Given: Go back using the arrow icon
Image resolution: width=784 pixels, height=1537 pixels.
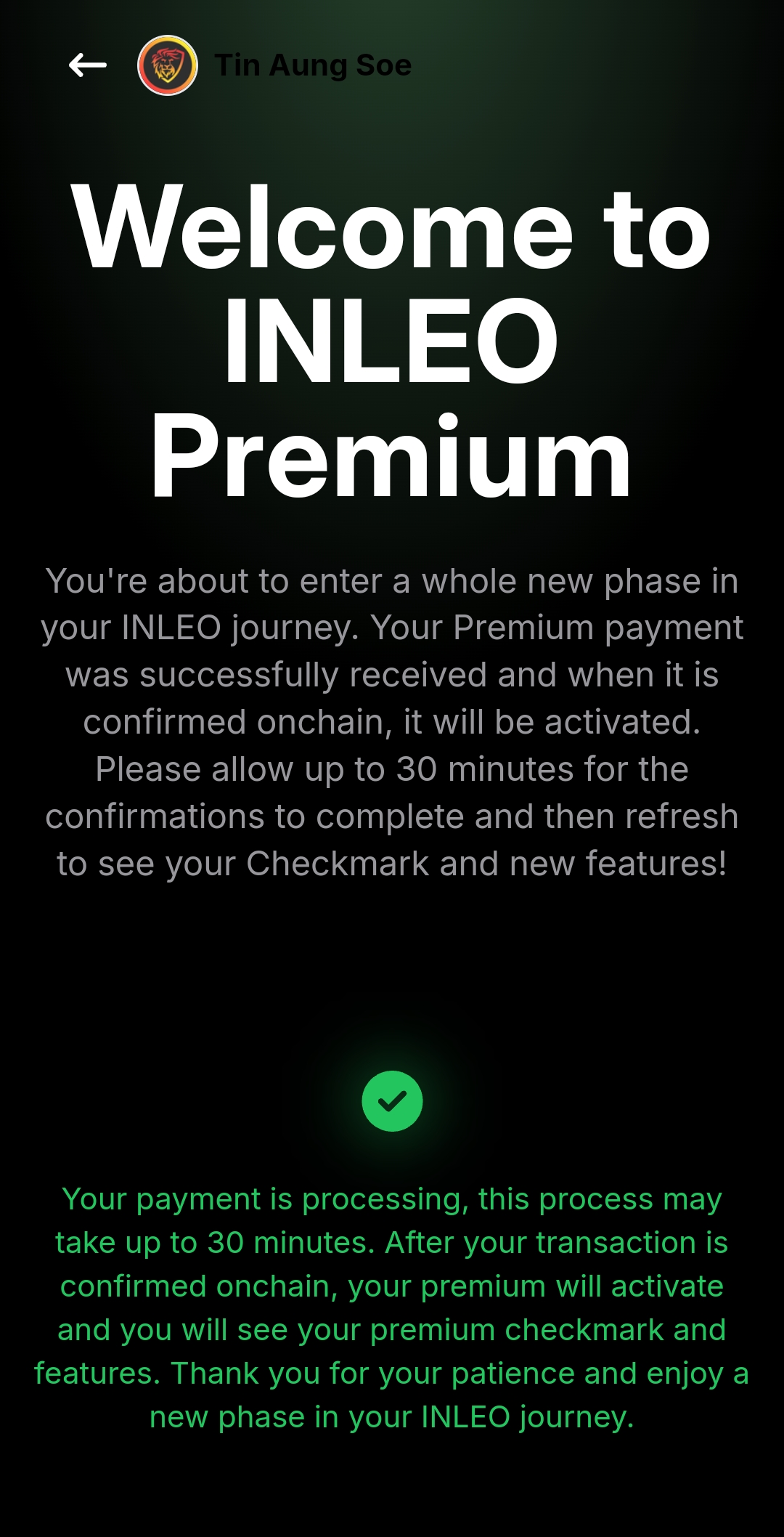Looking at the screenshot, I should coord(87,65).
